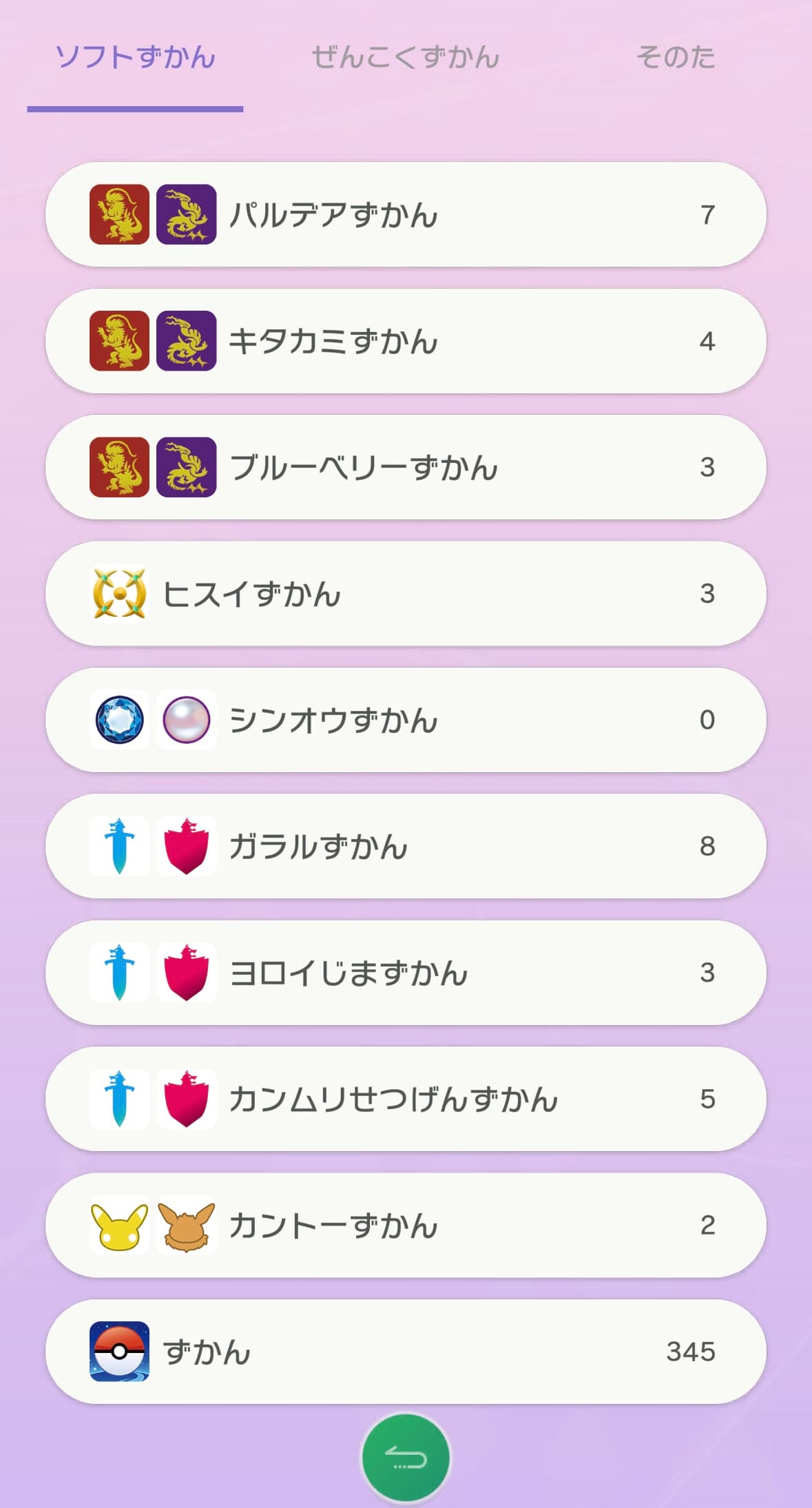Viewport: 812px width, 1508px height.
Task: Open カントーずかん
Action: [x=405, y=1226]
